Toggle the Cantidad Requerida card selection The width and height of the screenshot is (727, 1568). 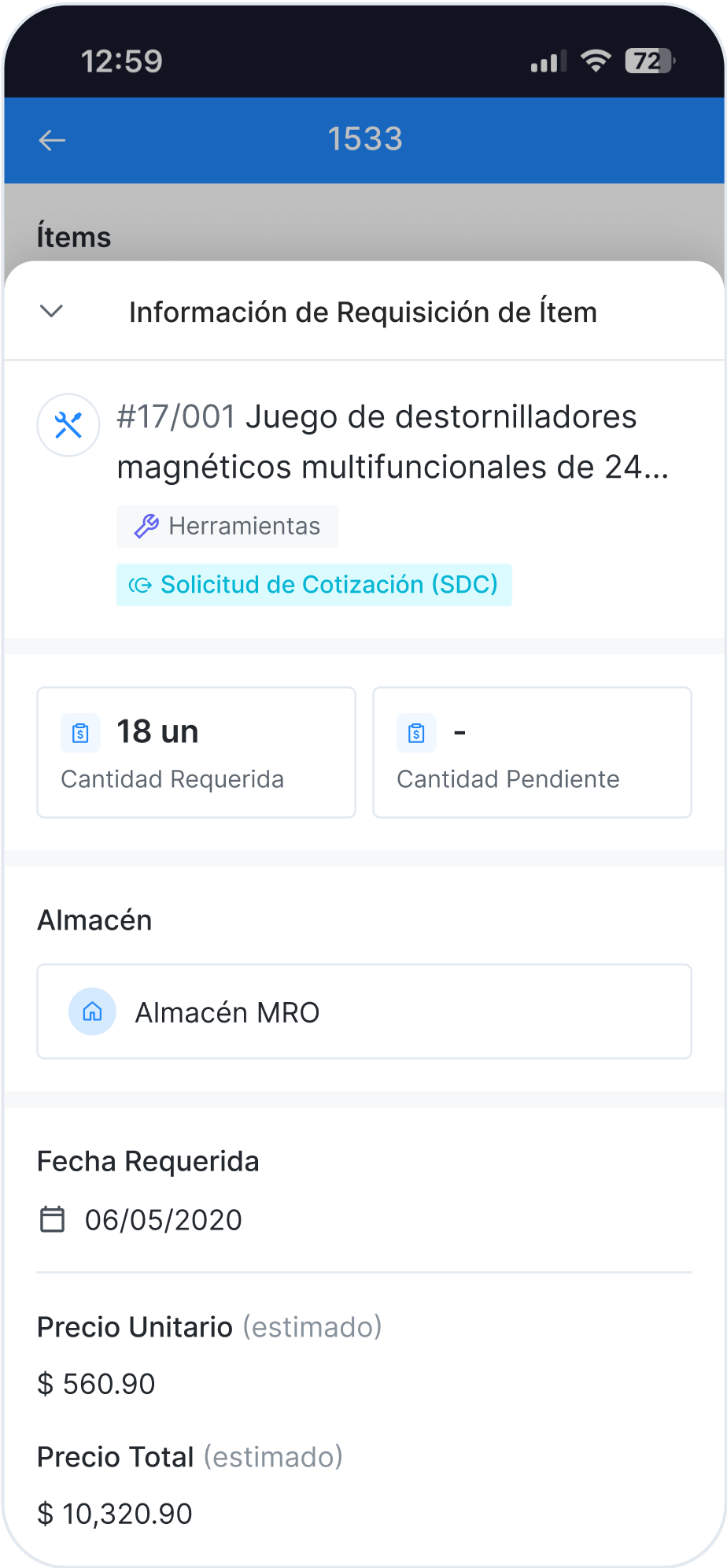tap(196, 752)
